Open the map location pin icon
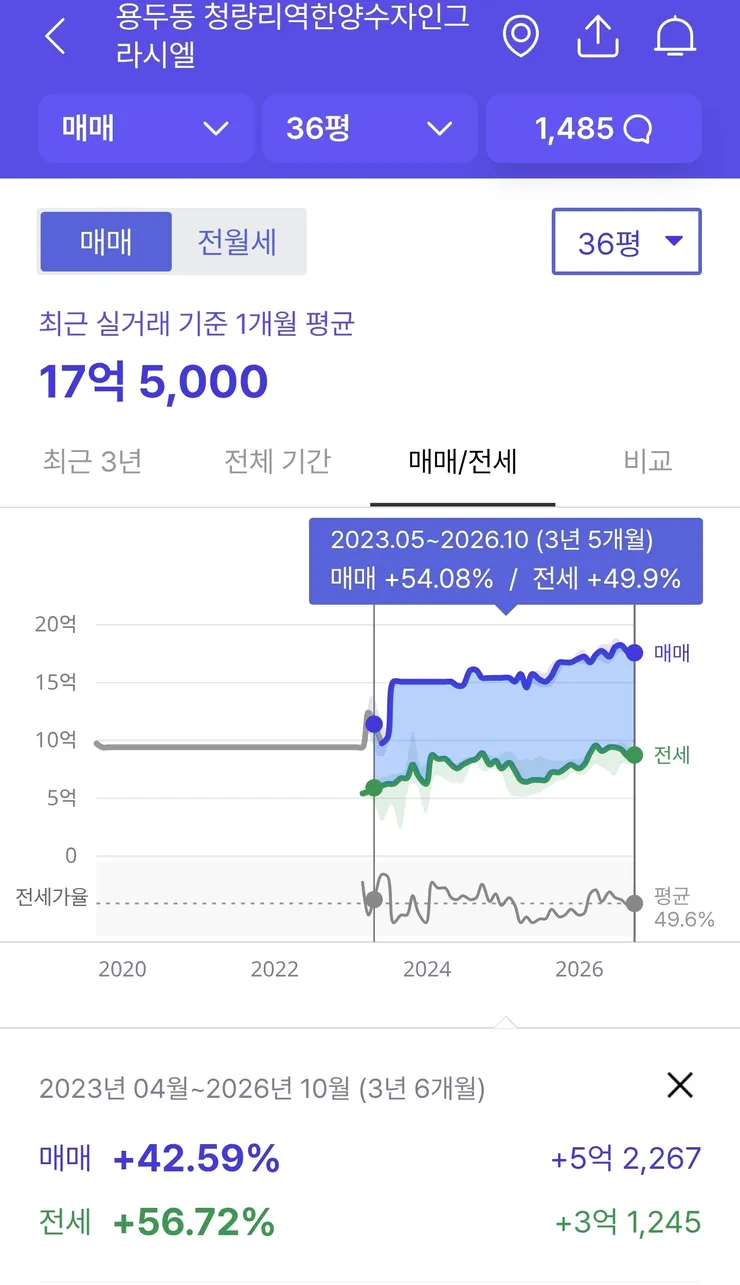The image size is (740, 1285). tap(520, 37)
